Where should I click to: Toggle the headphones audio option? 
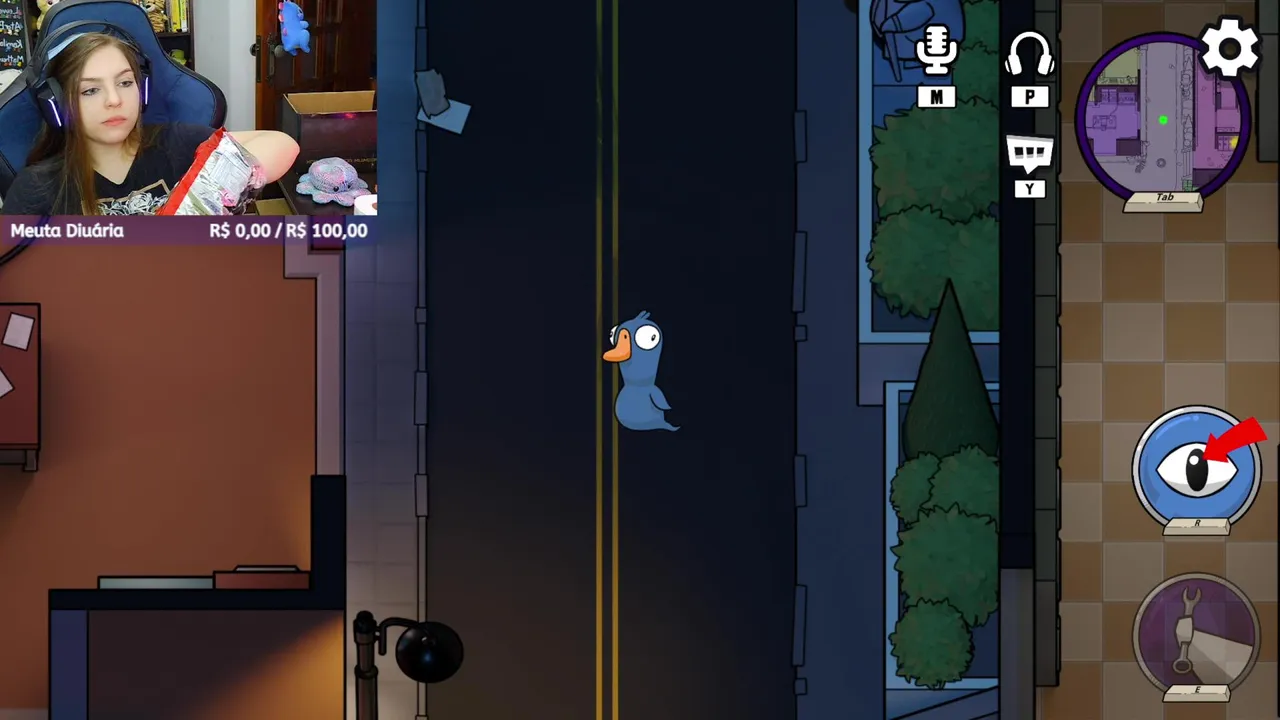(x=1029, y=56)
